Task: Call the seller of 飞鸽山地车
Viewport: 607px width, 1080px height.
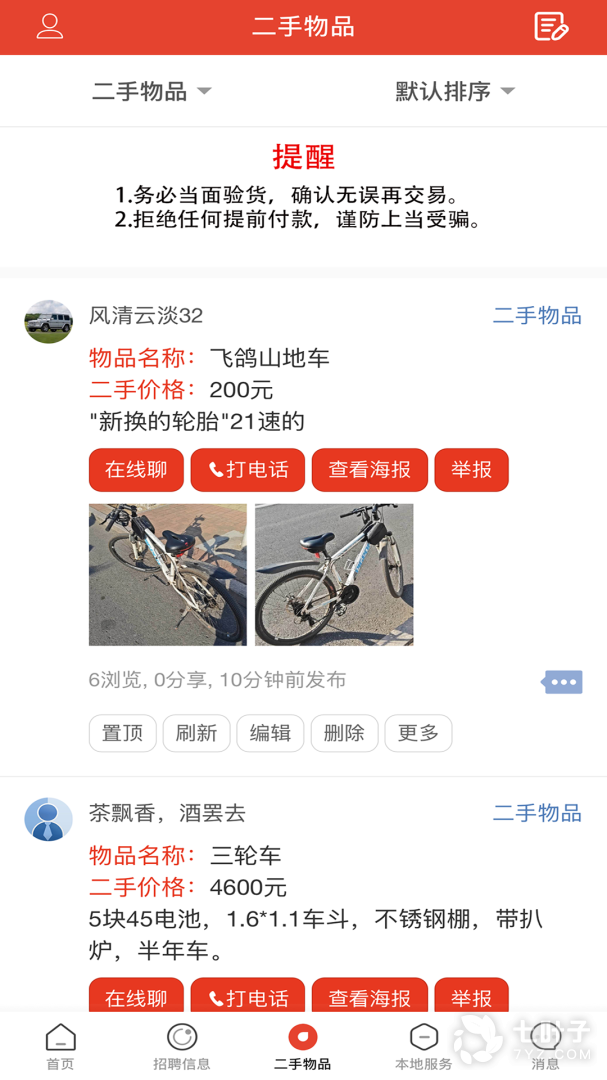Action: [x=248, y=470]
